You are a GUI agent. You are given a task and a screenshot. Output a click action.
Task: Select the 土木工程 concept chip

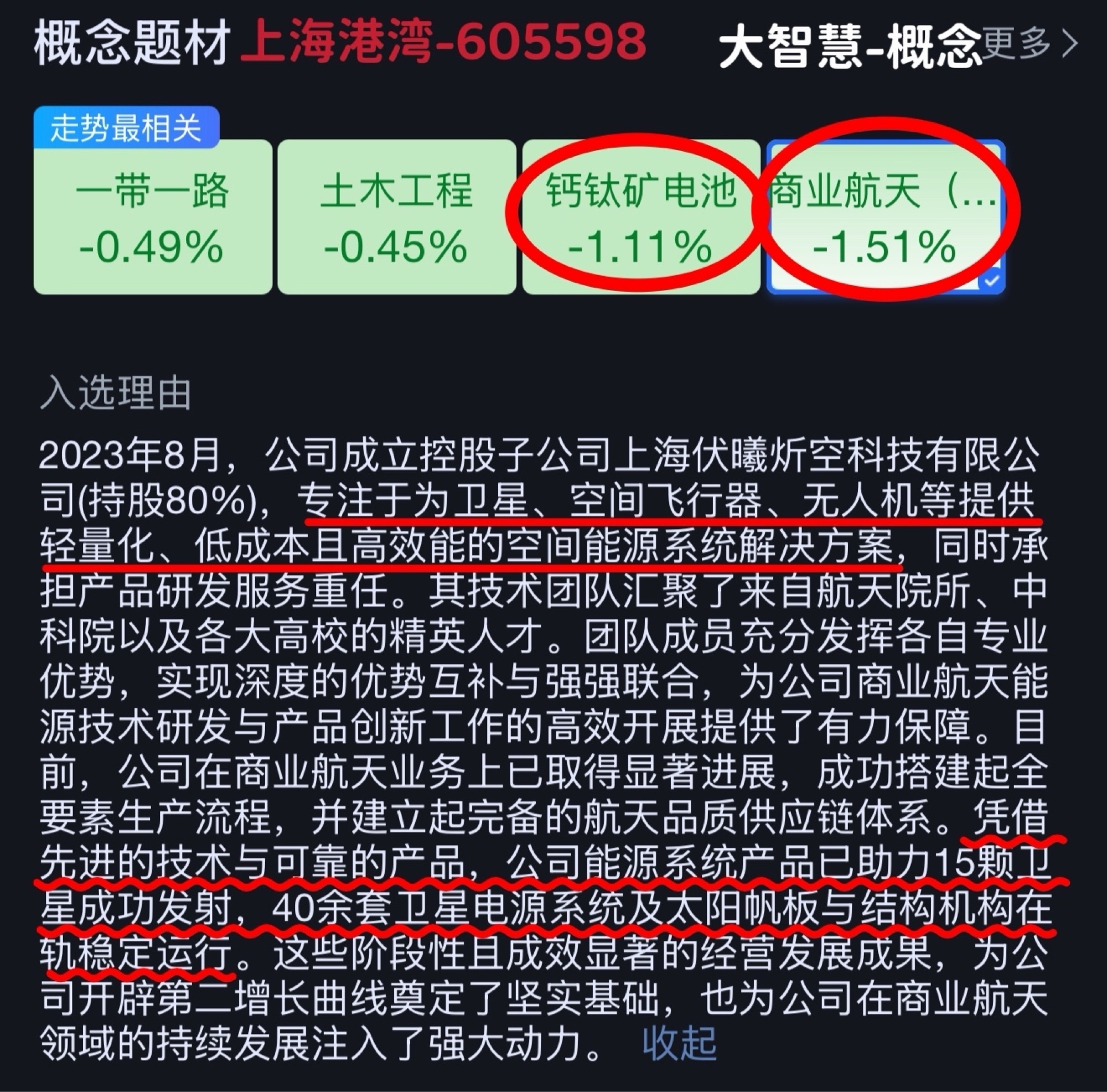tap(396, 218)
